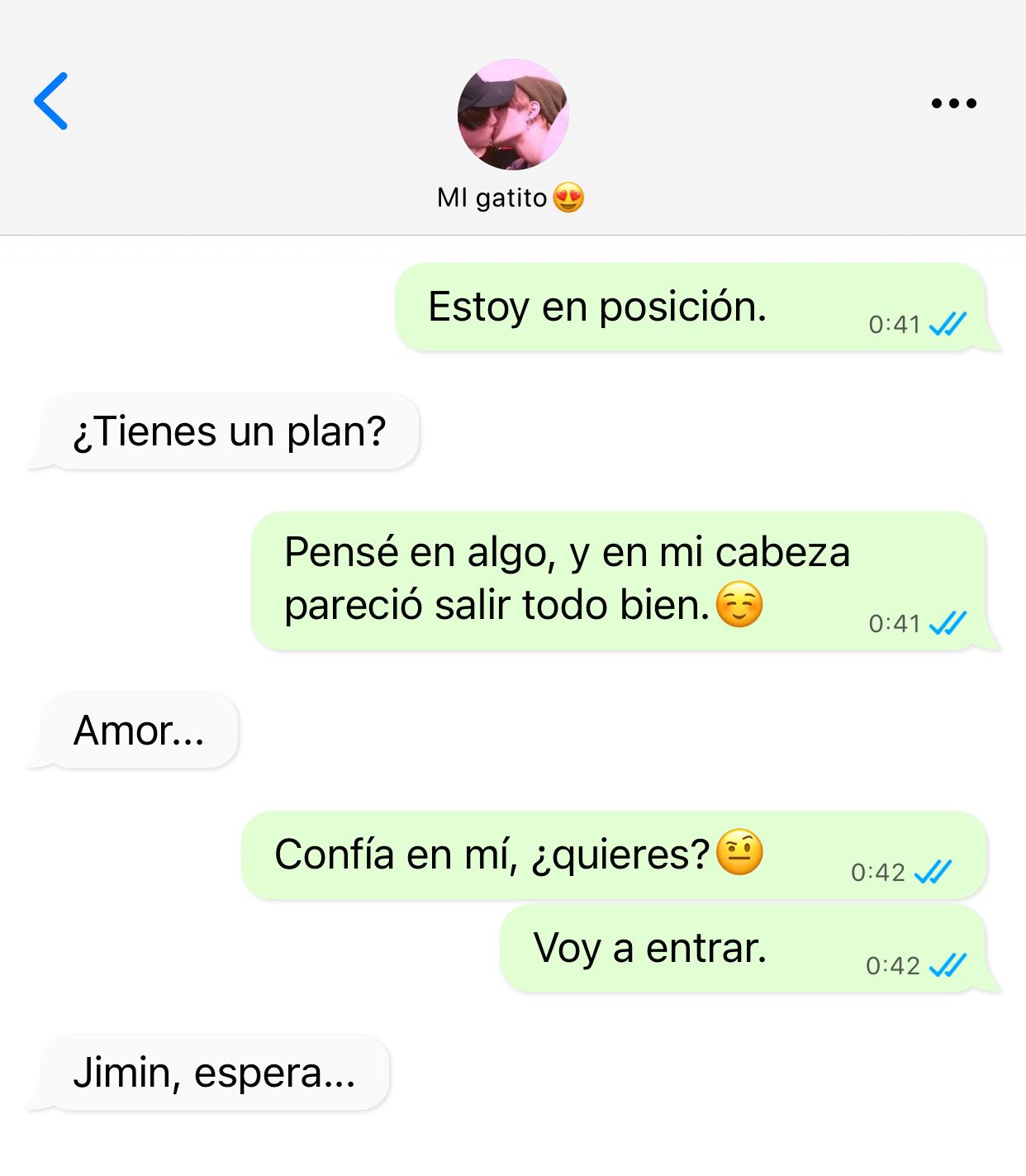The width and height of the screenshot is (1026, 1176).
Task: Open Mi gatito's contact profile picture
Action: pyautogui.click(x=512, y=115)
